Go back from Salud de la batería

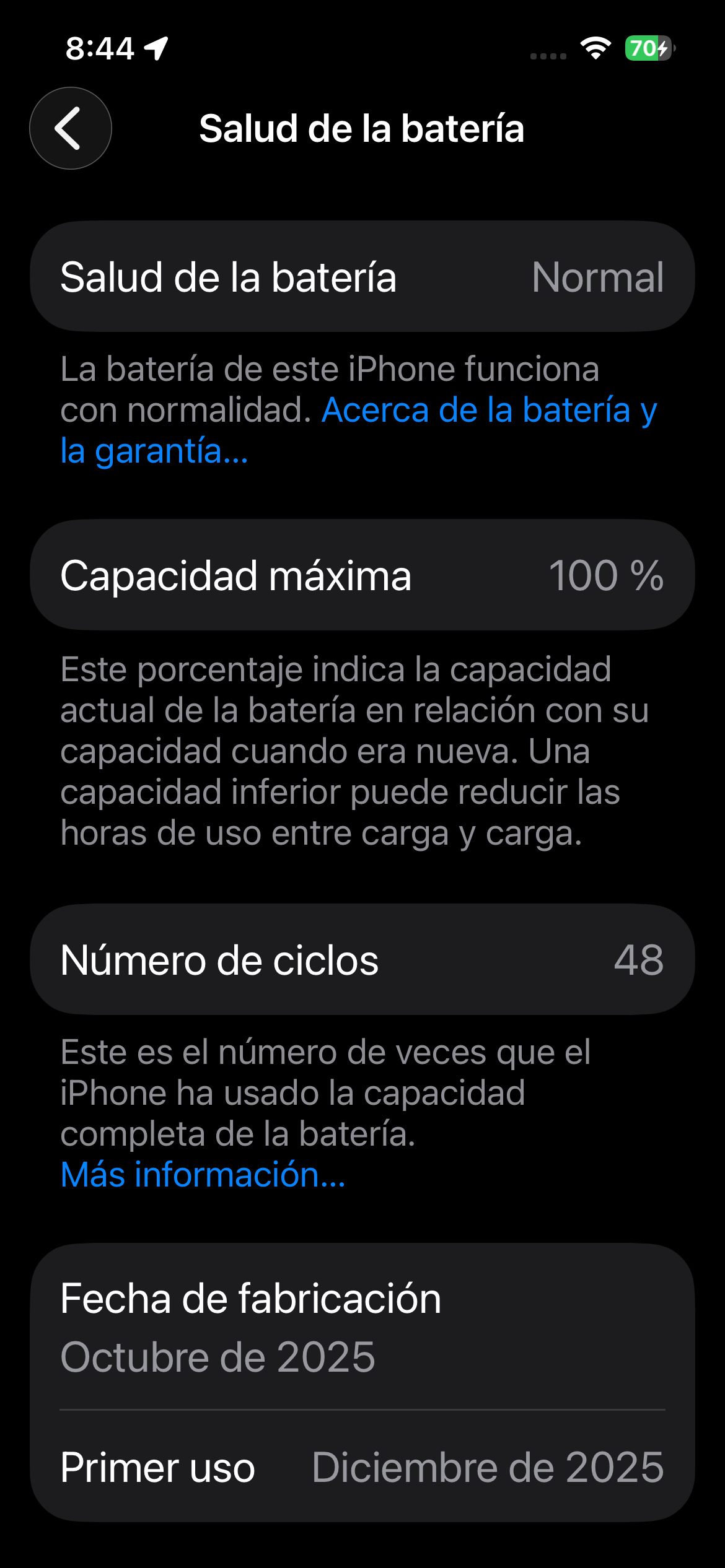coord(71,128)
